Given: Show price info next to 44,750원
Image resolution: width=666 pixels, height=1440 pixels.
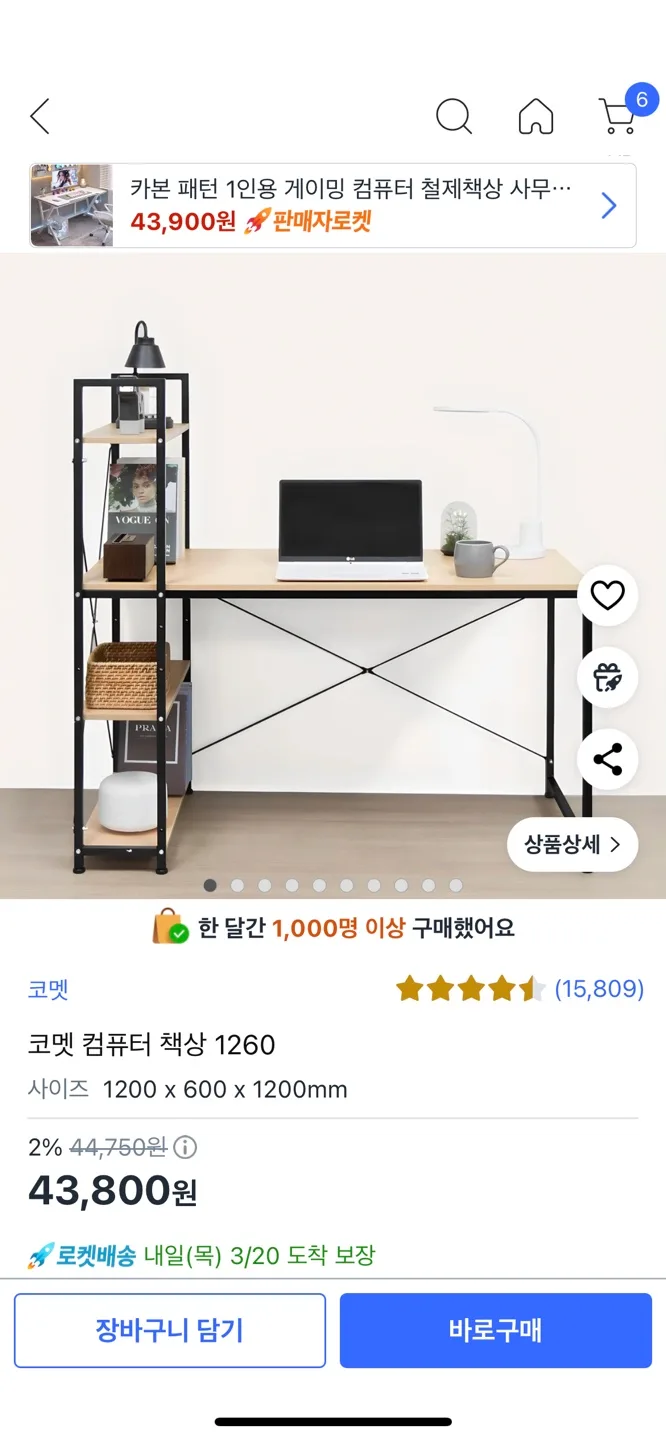Looking at the screenshot, I should tap(186, 1147).
